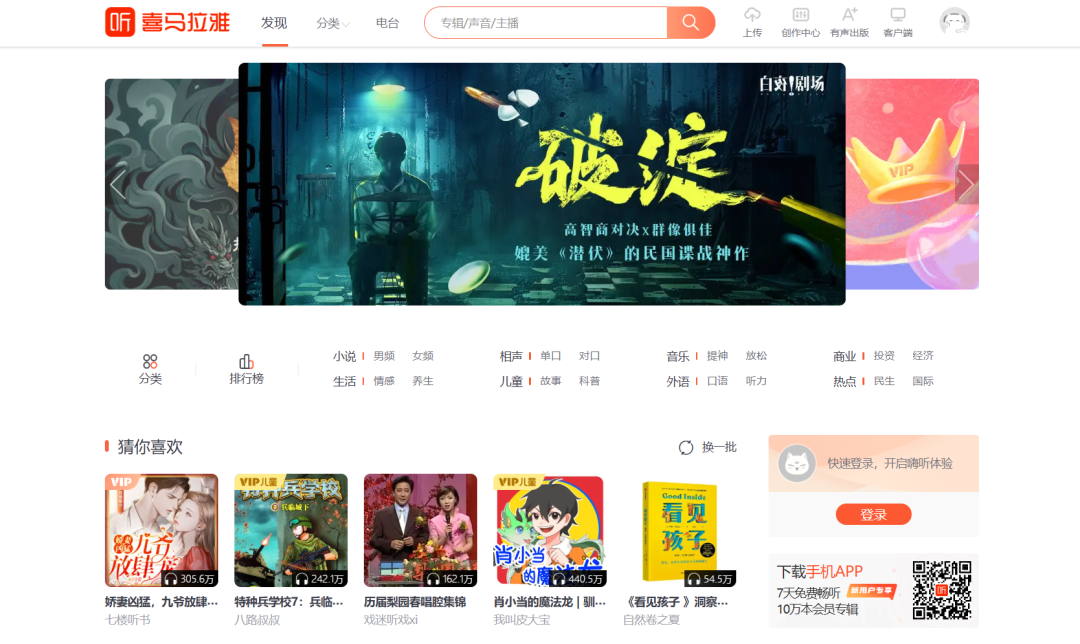
Task: Open the user avatar in the header
Action: (x=954, y=22)
